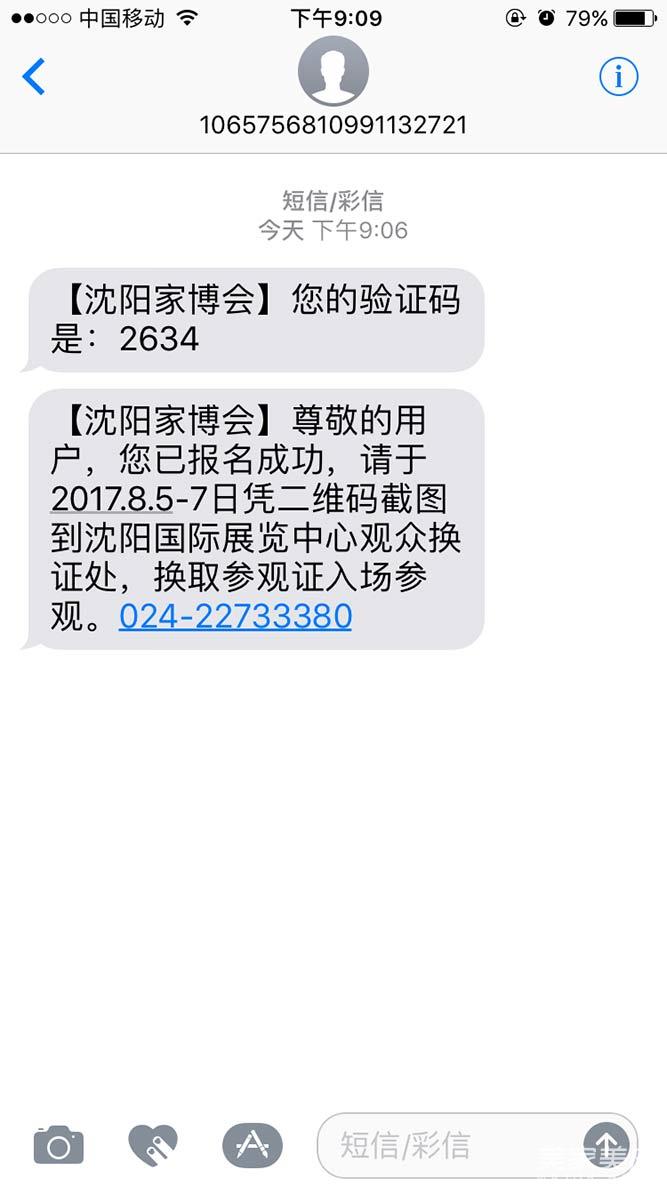Open contact details info icon
667x1186 pixels.
(x=618, y=76)
